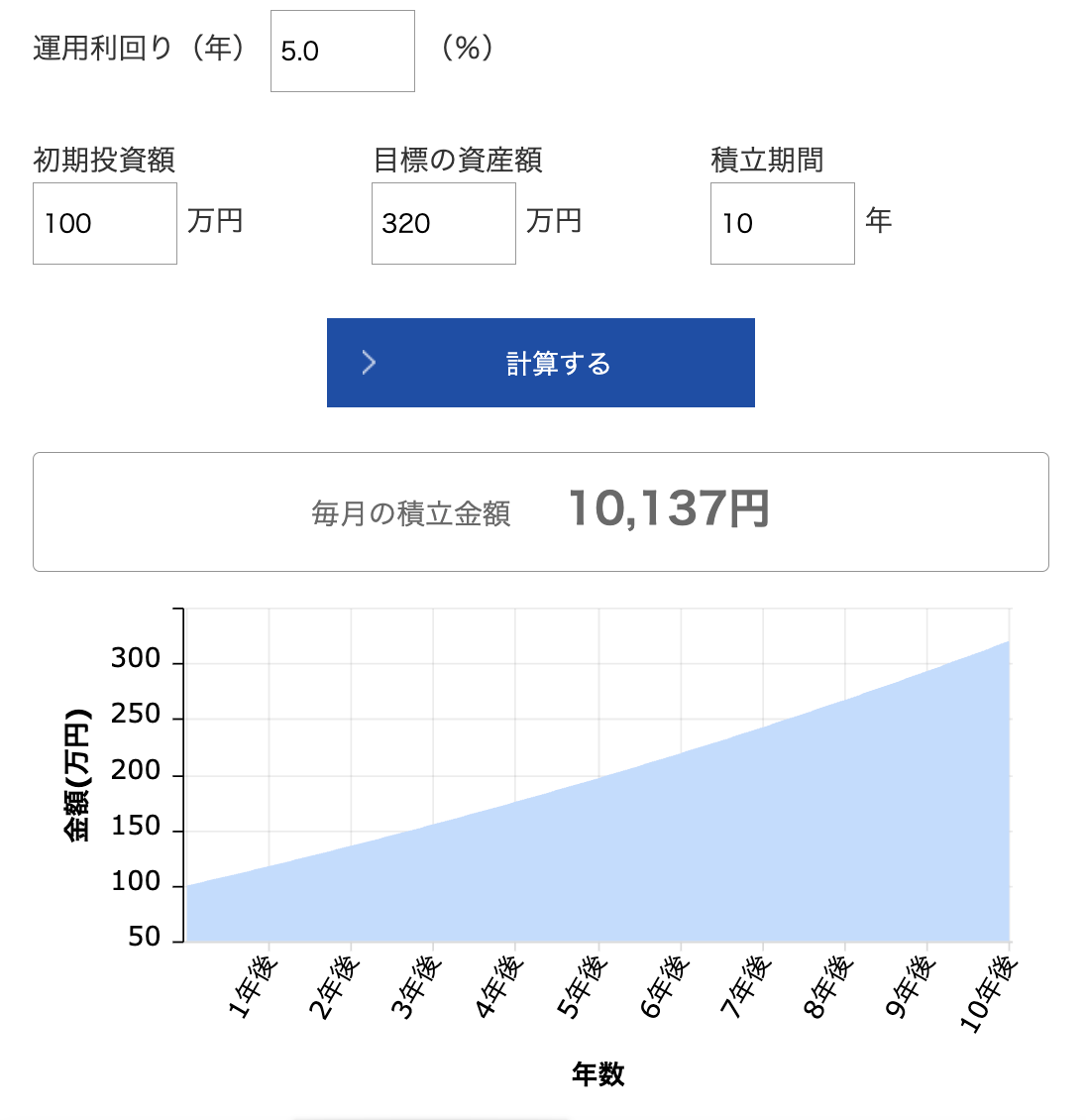Image resolution: width=1086 pixels, height=1120 pixels.
Task: Edit the 運用利回り (年) percentage field
Action: pyautogui.click(x=342, y=52)
